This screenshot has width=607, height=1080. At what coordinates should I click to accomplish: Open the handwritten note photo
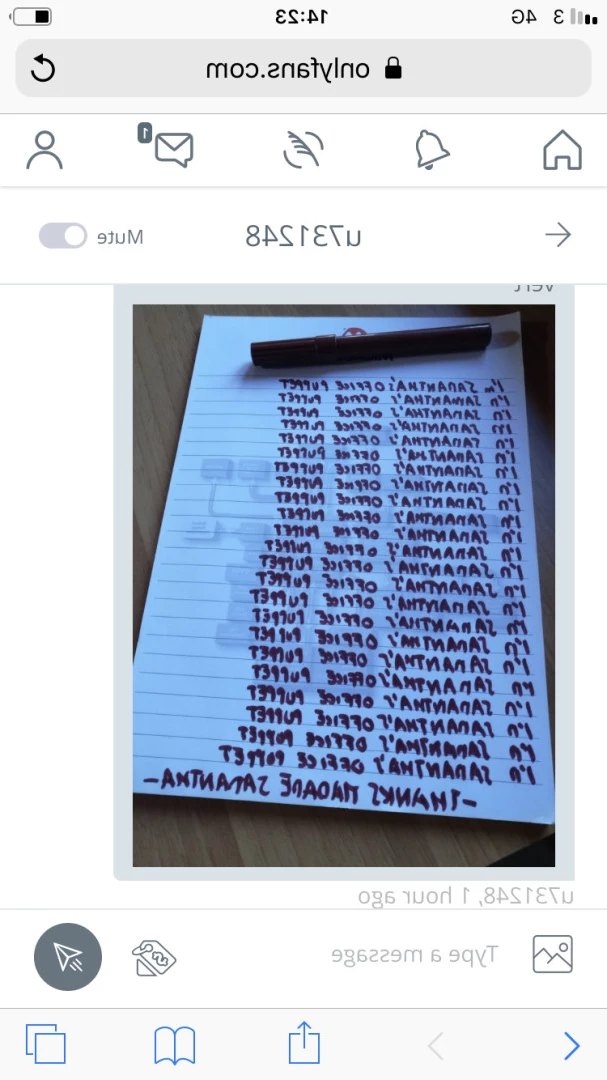[343, 585]
